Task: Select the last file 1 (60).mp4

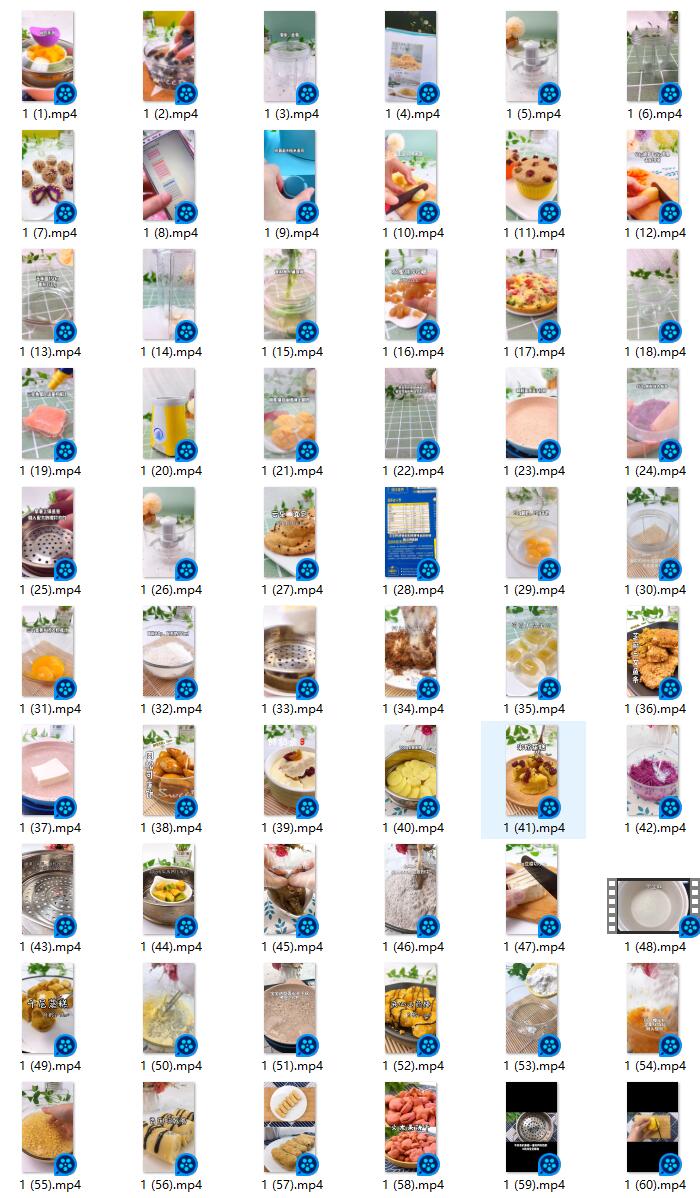Action: [653, 1127]
